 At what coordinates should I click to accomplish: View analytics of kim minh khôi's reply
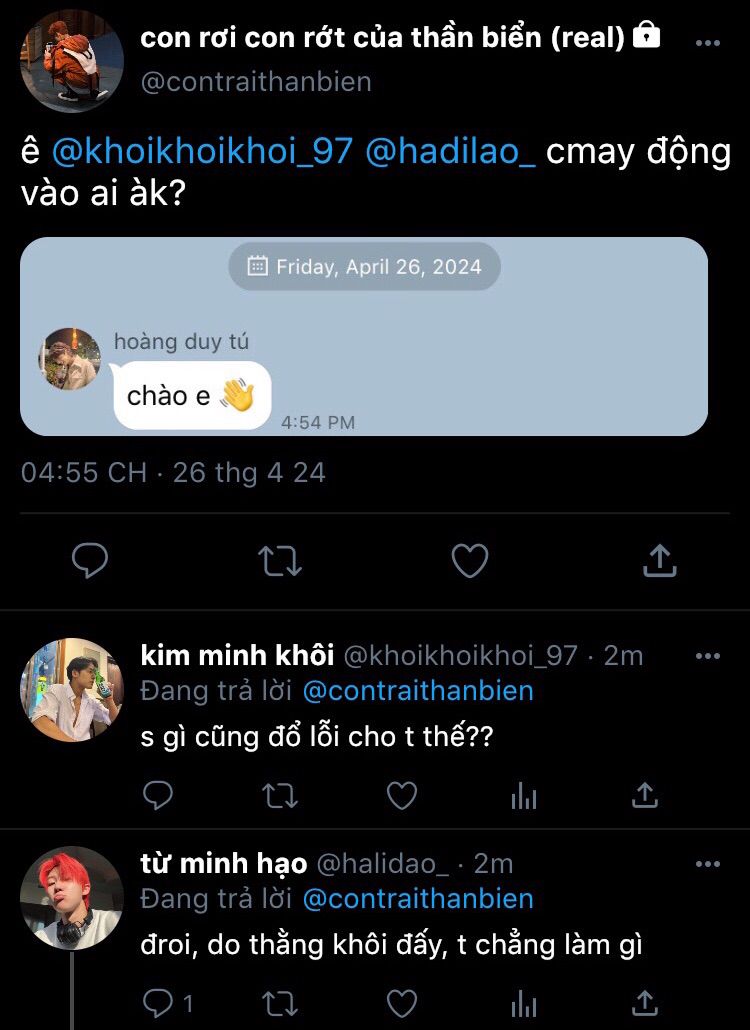pyautogui.click(x=523, y=796)
